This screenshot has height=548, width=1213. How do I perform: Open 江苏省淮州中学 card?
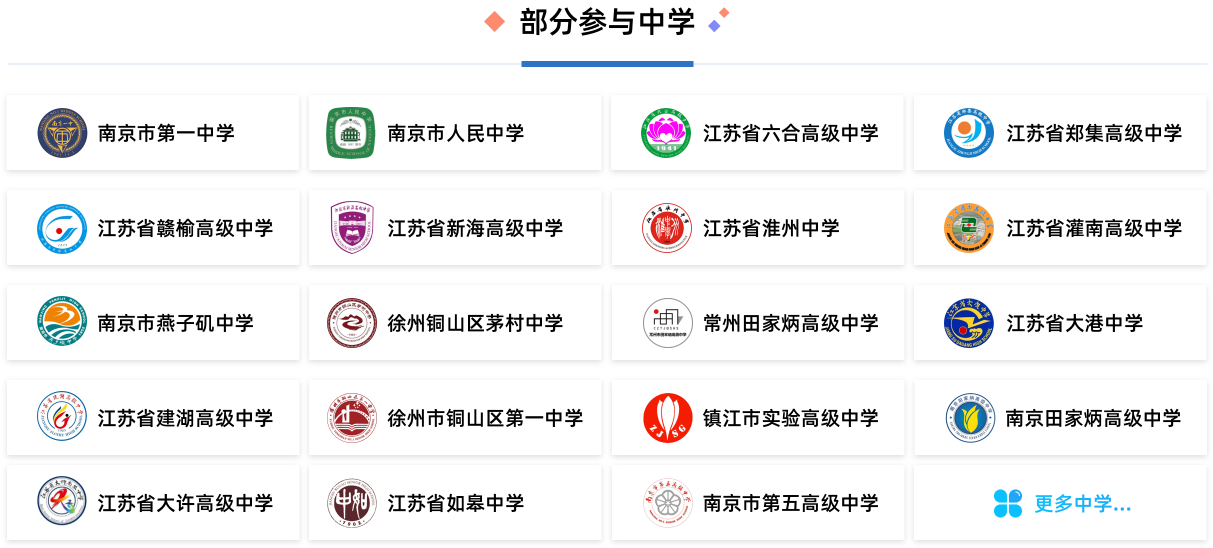coord(758,228)
